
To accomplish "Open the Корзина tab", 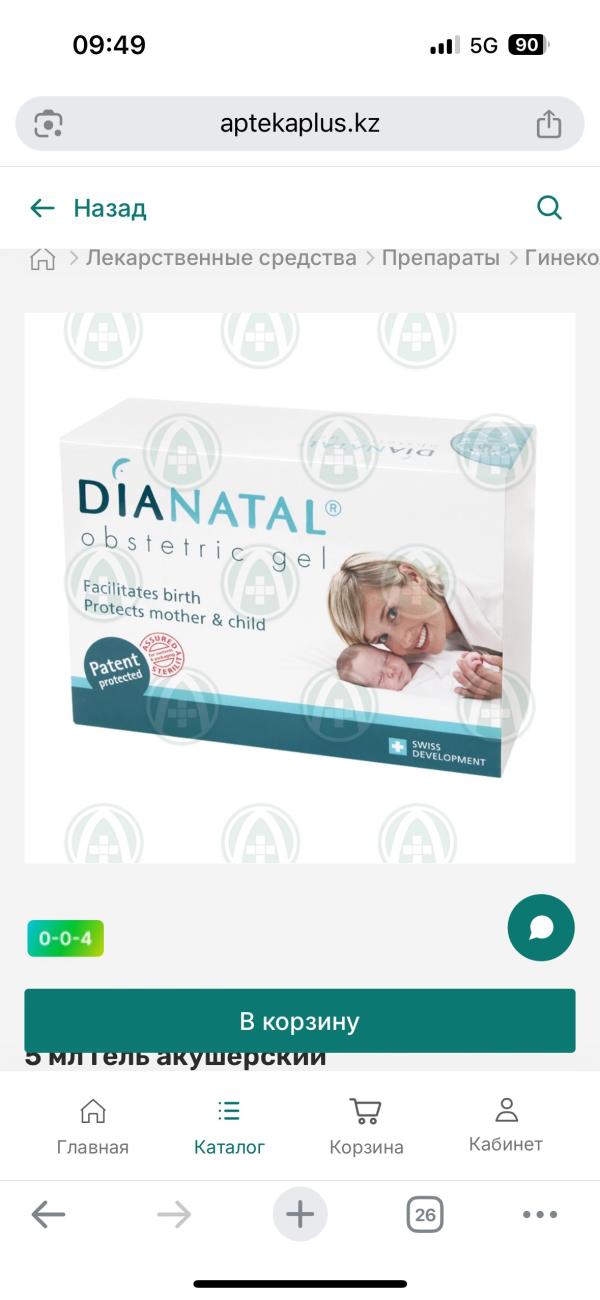I will click(366, 1127).
